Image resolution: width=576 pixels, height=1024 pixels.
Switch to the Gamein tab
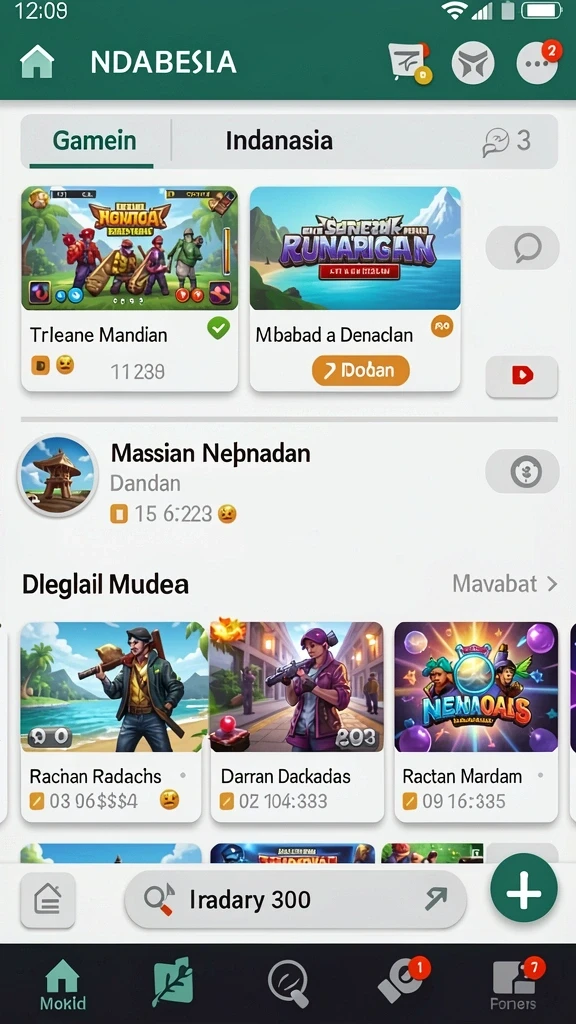point(95,141)
